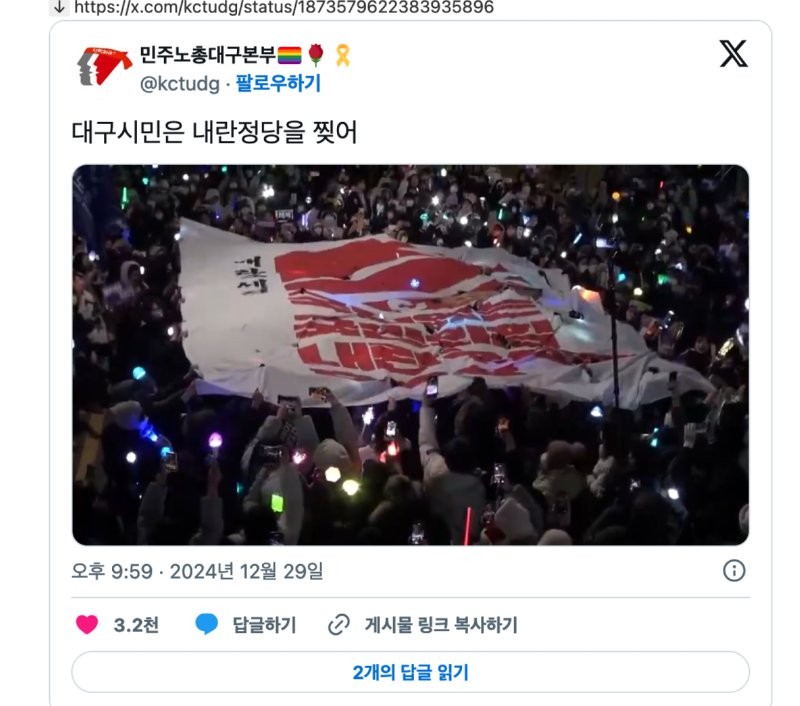Open the protest banner image
This screenshot has height=706, width=800.
[x=410, y=355]
